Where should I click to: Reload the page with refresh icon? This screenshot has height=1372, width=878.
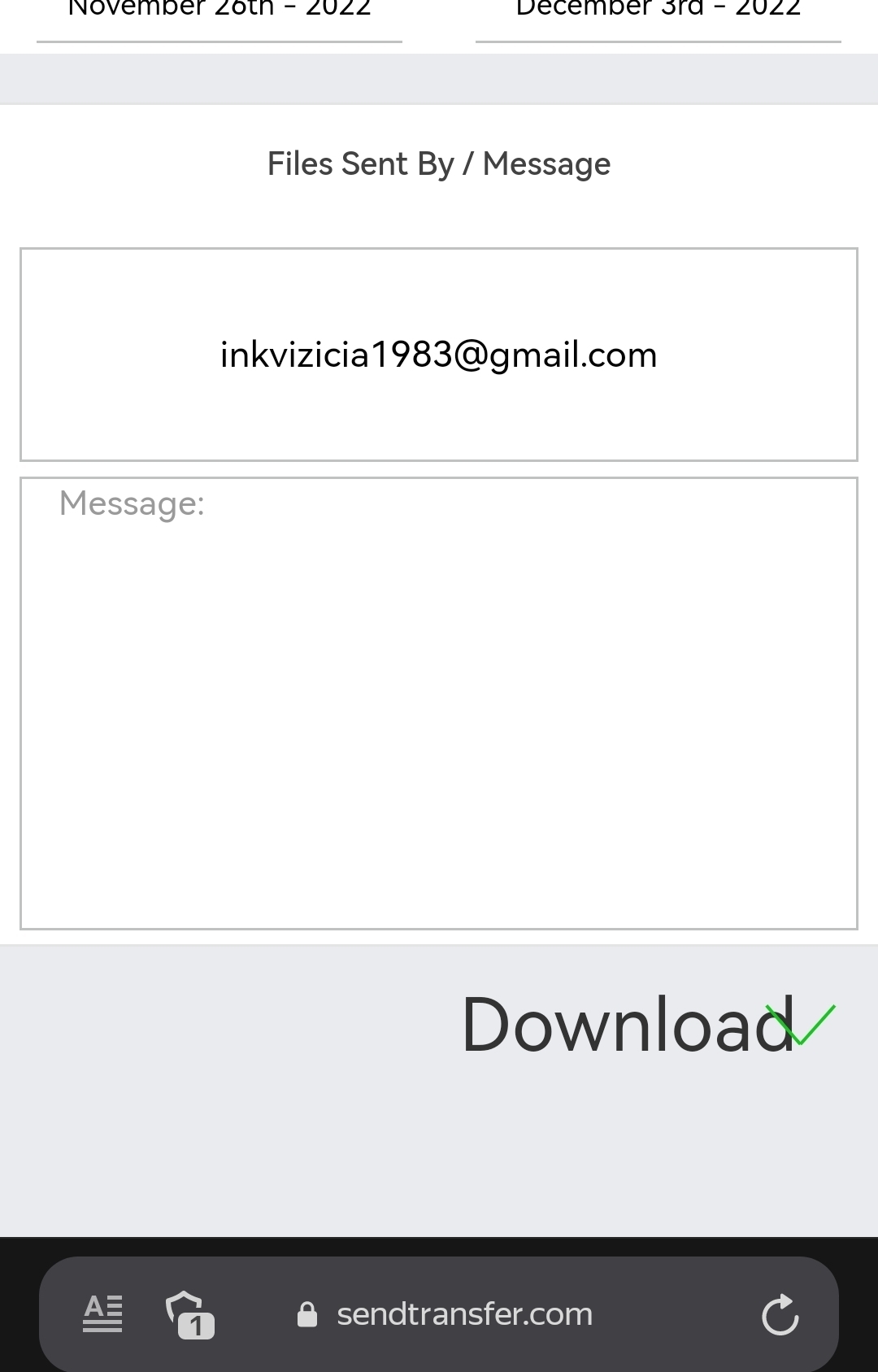780,1314
